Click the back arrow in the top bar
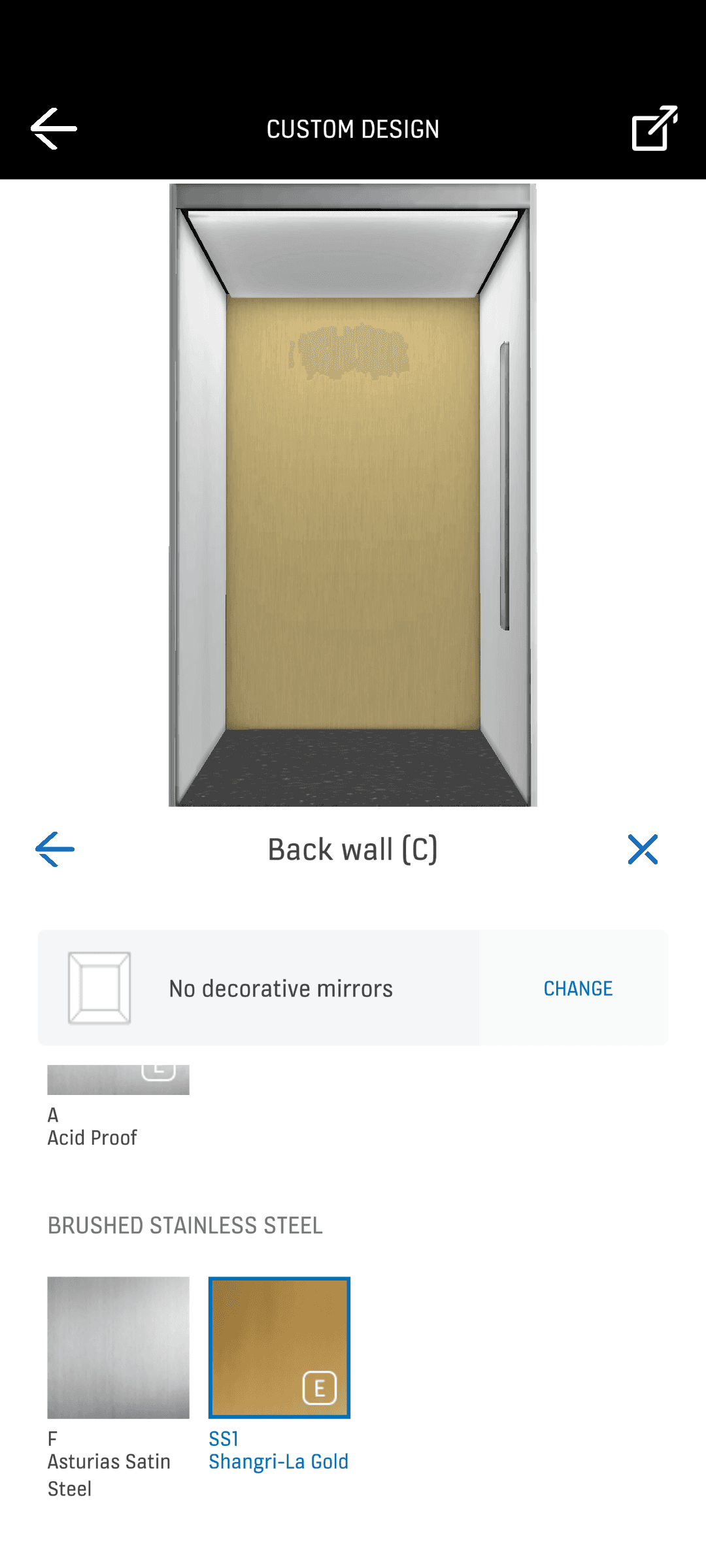 53,128
